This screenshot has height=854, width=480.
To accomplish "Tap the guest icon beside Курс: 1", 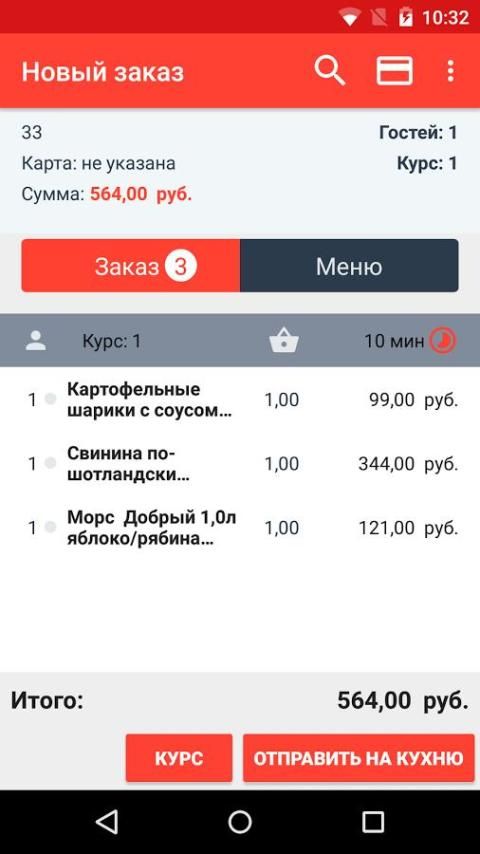I will point(36,341).
